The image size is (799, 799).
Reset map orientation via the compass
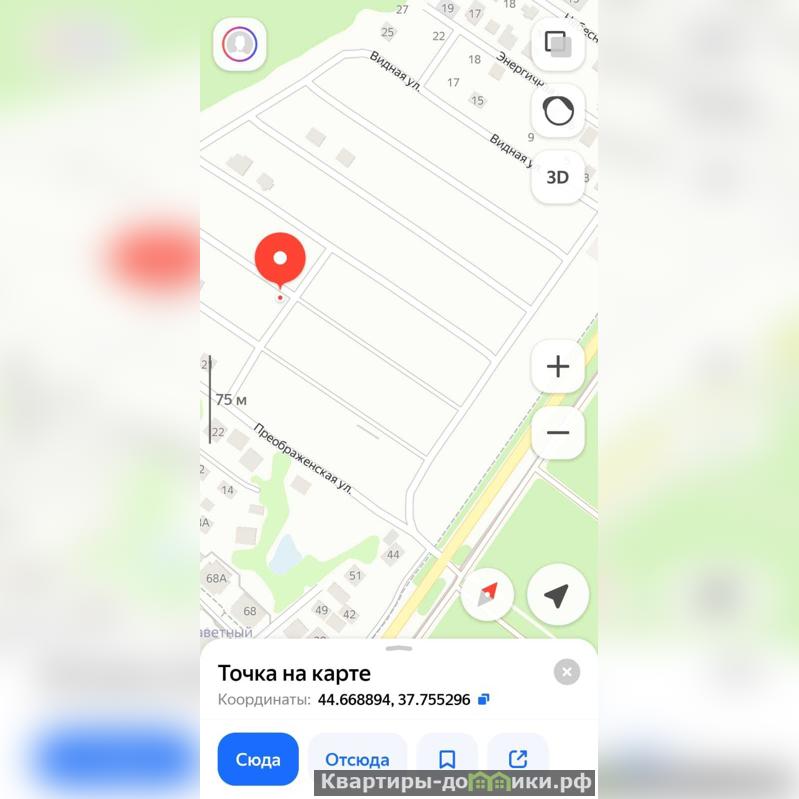[488, 596]
